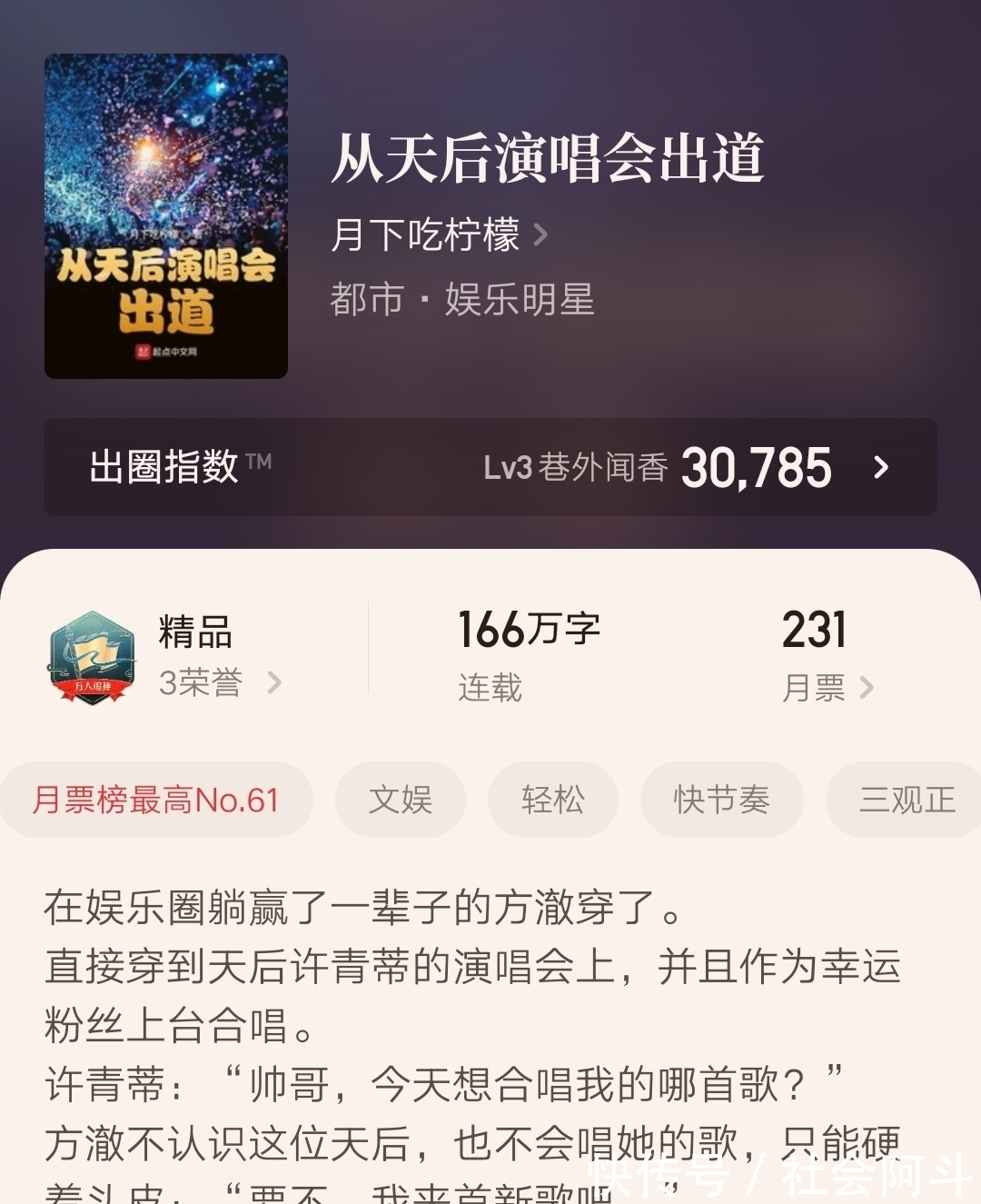The width and height of the screenshot is (981, 1204).
Task: Select the 文娱 tag
Action: pyautogui.click(x=400, y=800)
